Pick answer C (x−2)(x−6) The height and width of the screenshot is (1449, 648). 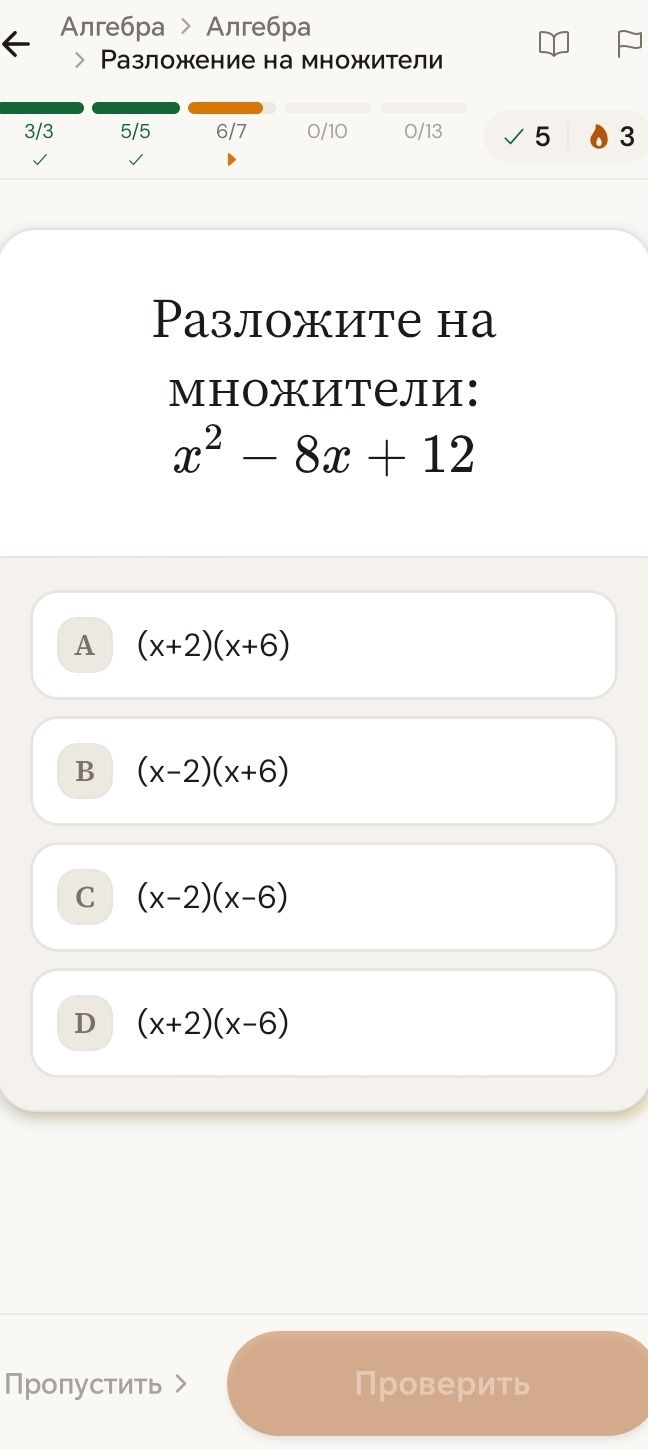[324, 897]
